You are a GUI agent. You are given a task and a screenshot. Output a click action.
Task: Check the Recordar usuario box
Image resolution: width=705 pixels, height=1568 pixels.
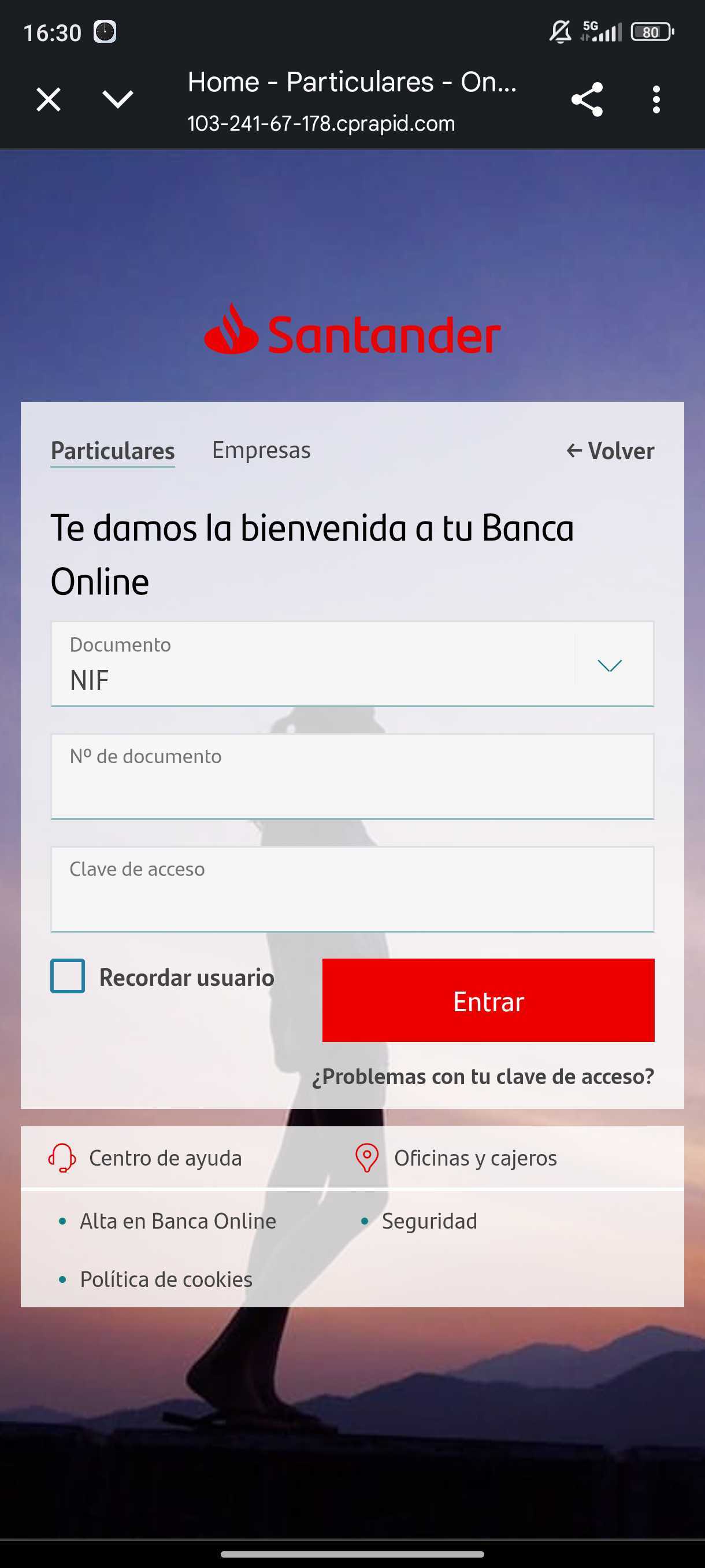(x=68, y=977)
